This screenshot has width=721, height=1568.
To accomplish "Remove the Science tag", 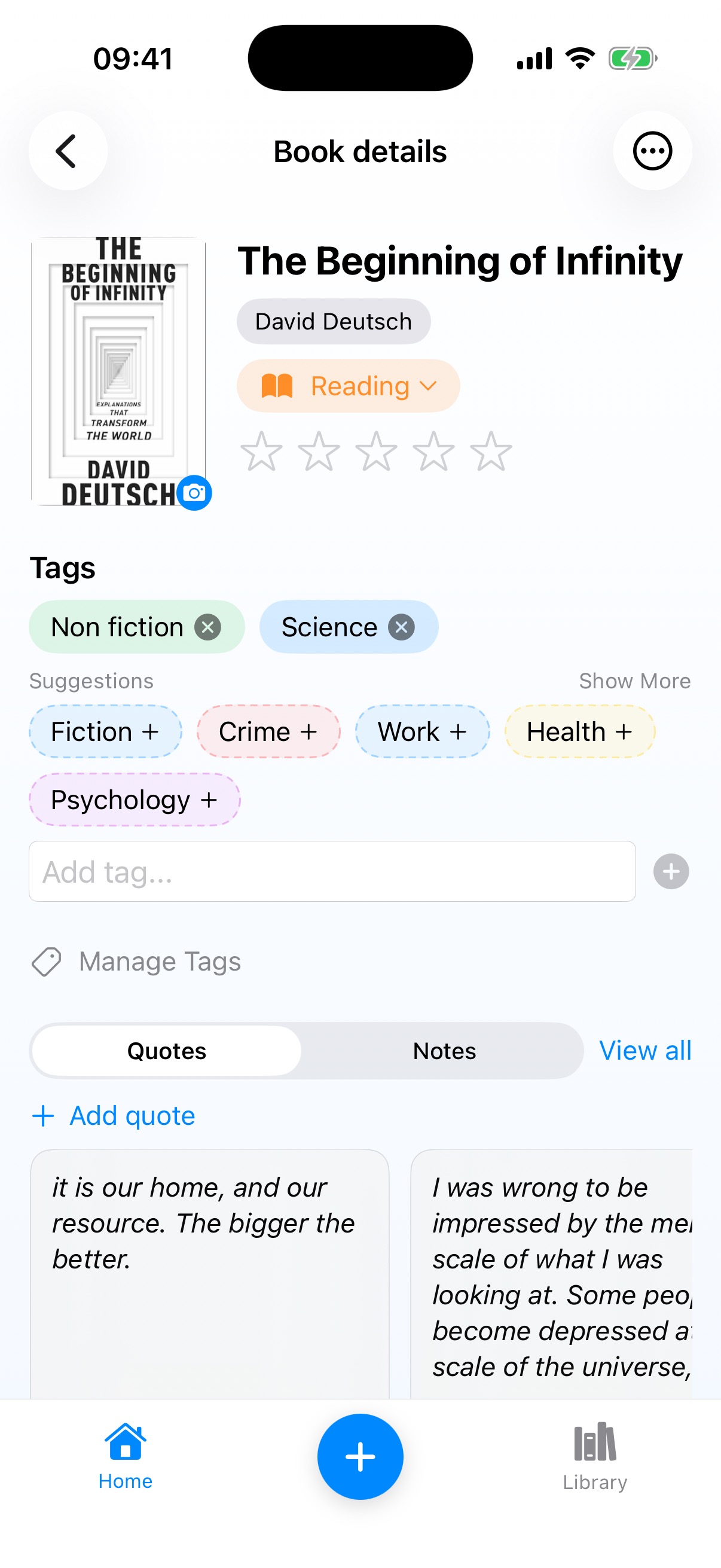I will pyautogui.click(x=402, y=627).
